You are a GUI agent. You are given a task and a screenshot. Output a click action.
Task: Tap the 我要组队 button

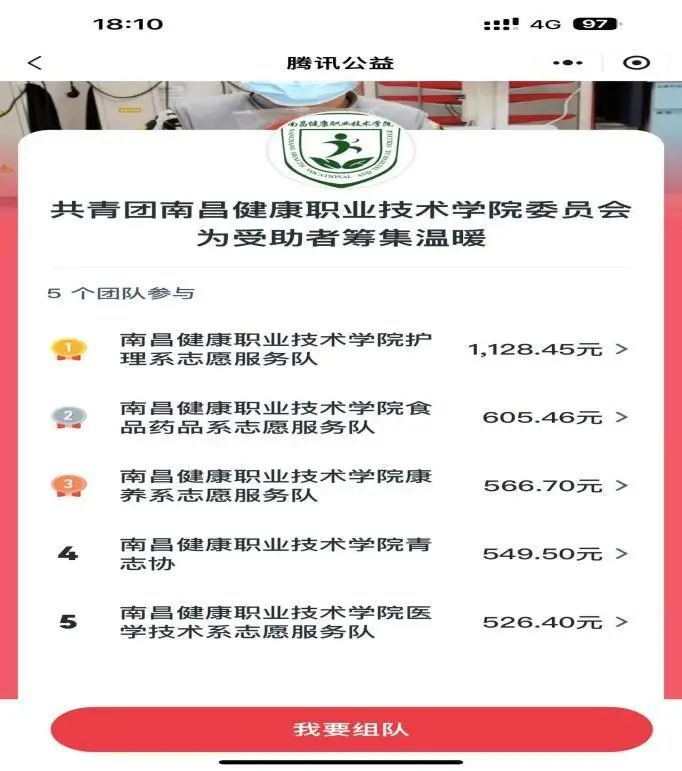click(351, 729)
